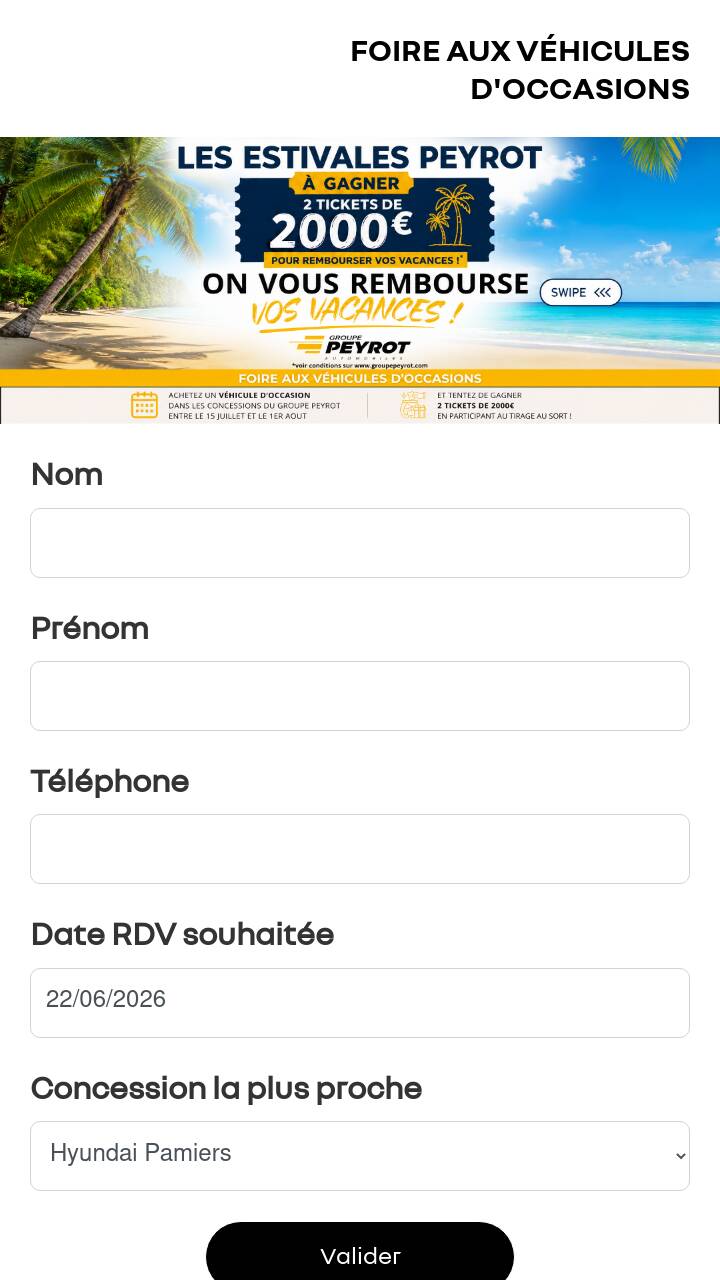Focus the Prénom input field
The image size is (720, 1280).
point(360,696)
